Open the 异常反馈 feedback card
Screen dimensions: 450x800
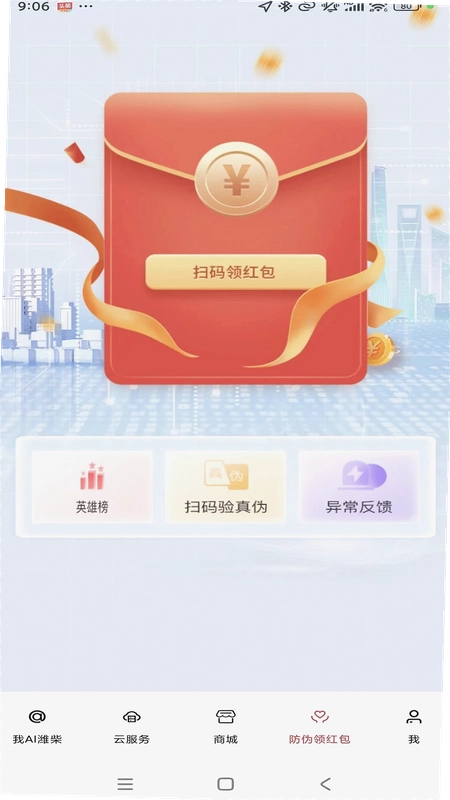pyautogui.click(x=359, y=487)
